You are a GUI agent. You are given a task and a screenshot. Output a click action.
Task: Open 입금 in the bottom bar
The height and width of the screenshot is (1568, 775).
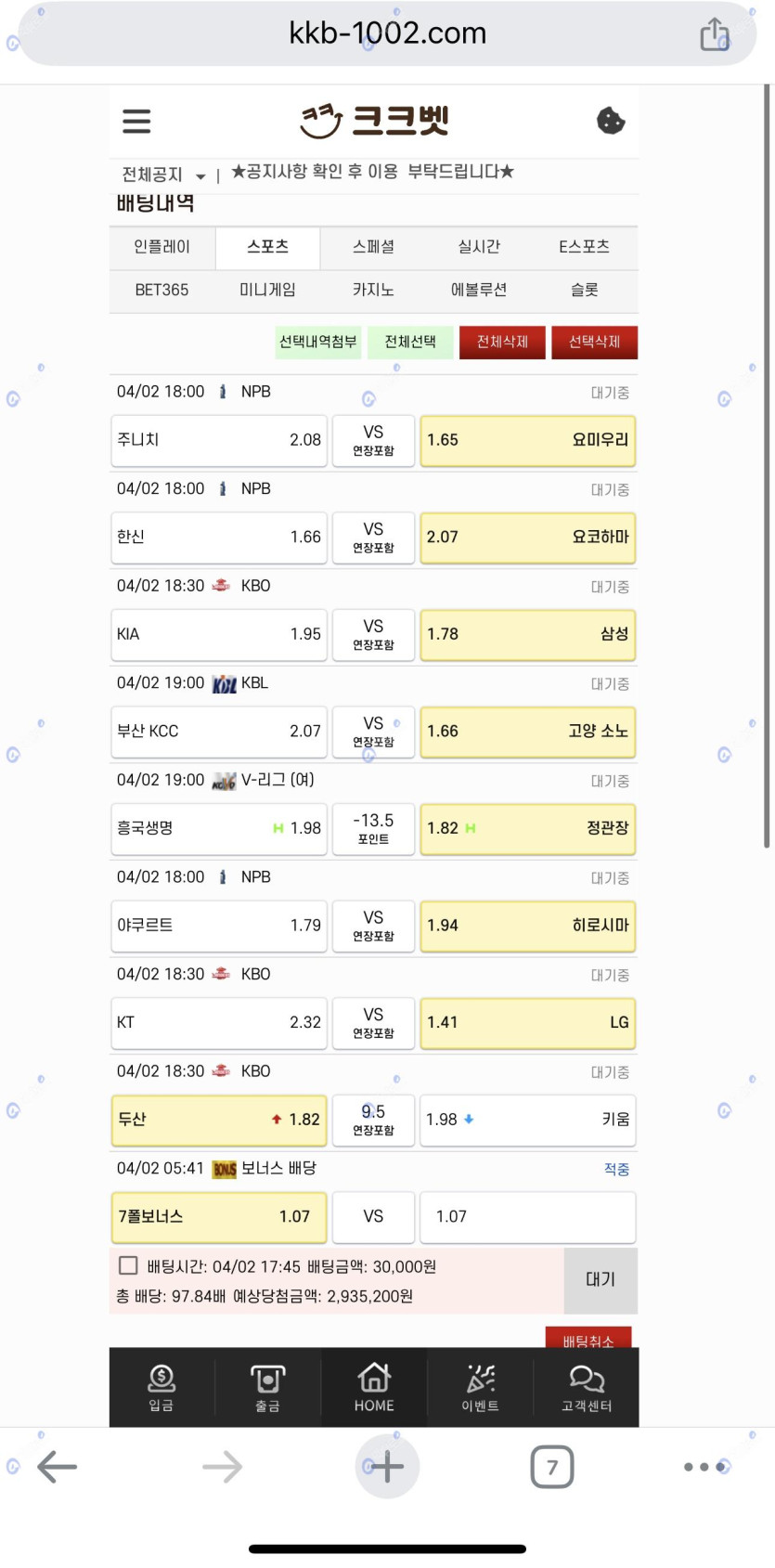point(161,1388)
